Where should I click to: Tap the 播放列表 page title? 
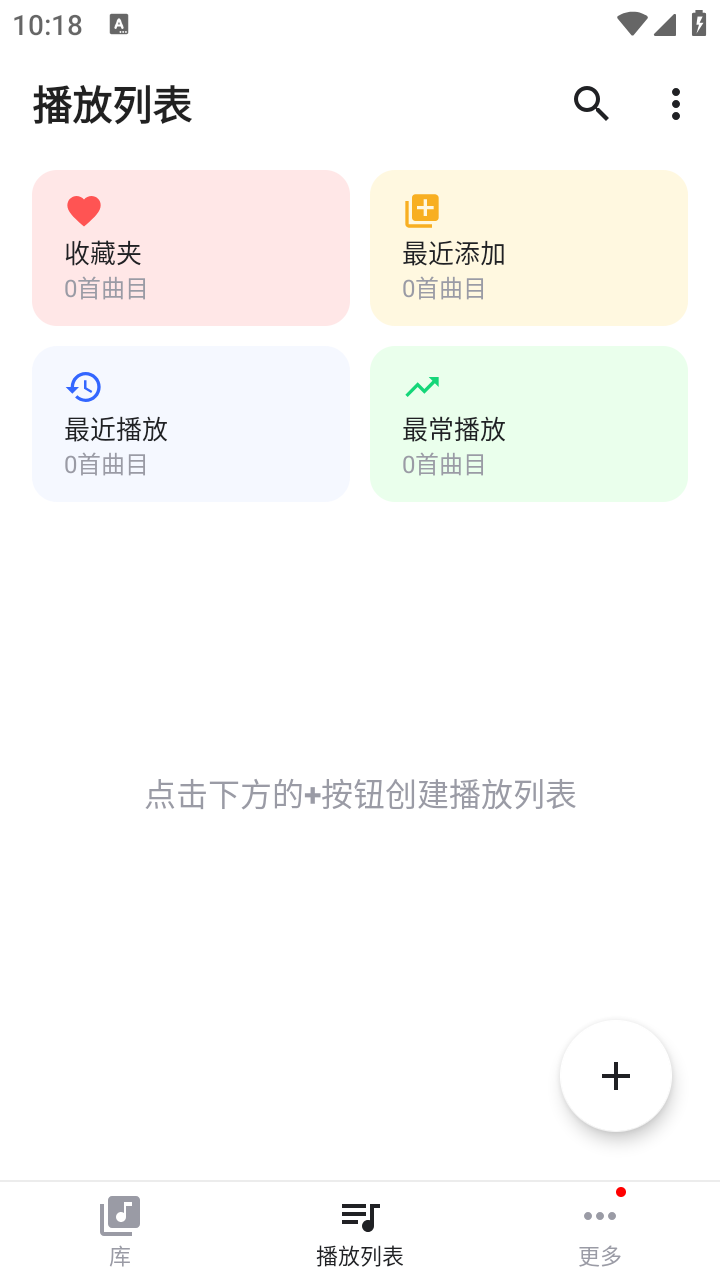(x=112, y=104)
